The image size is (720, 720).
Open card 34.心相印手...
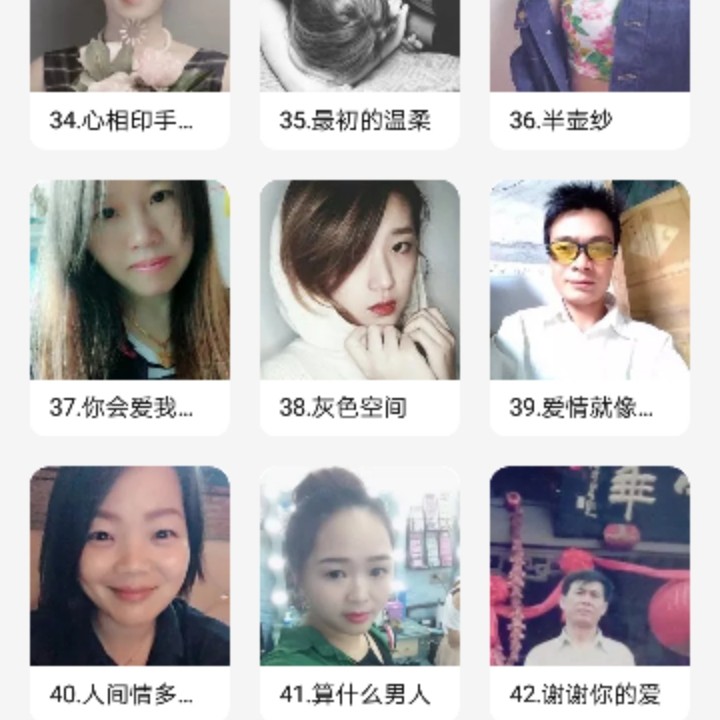[129, 74]
